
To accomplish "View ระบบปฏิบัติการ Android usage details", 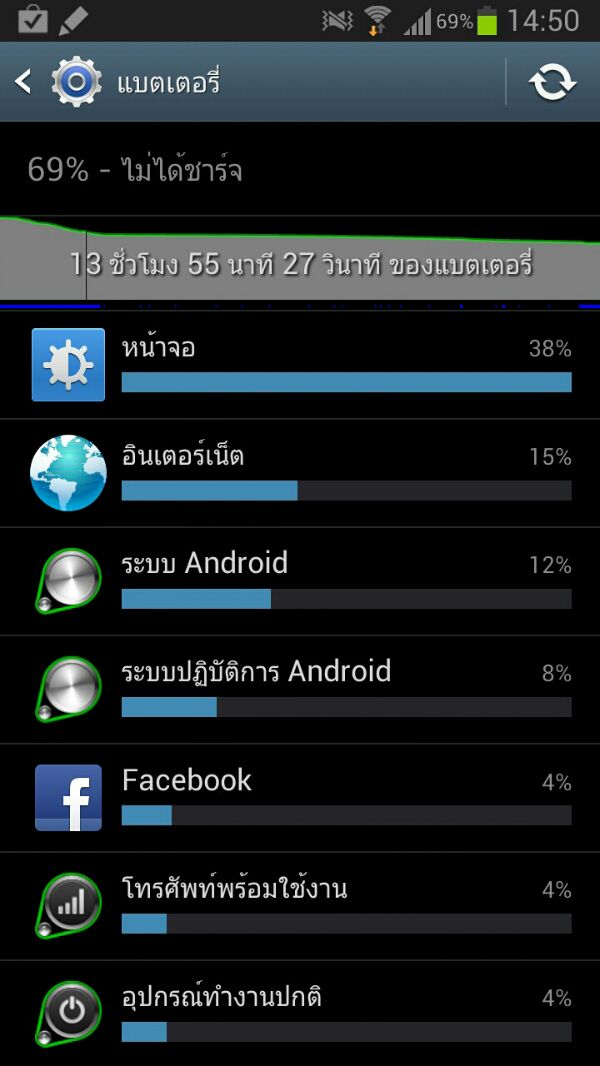I will tap(300, 689).
